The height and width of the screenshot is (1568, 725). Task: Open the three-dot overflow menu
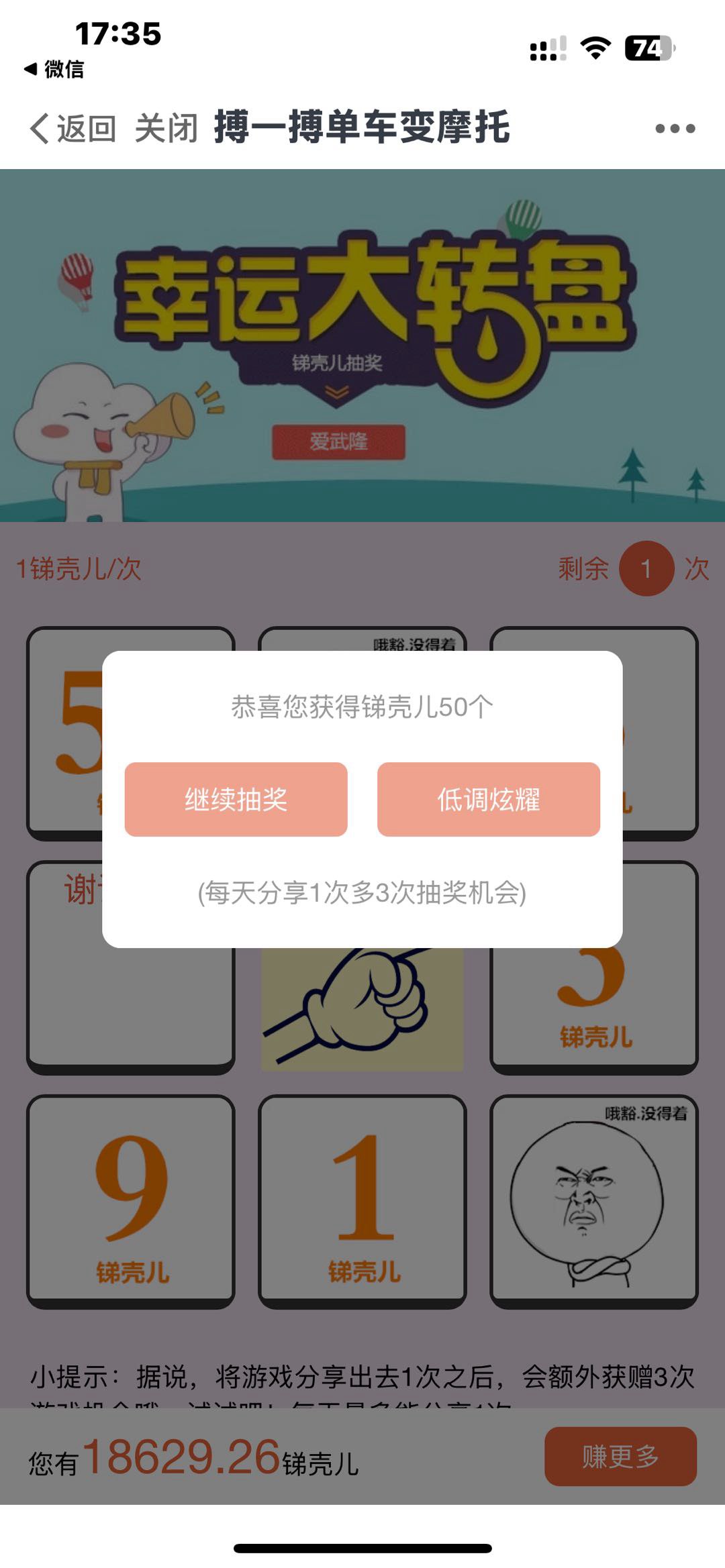point(675,128)
